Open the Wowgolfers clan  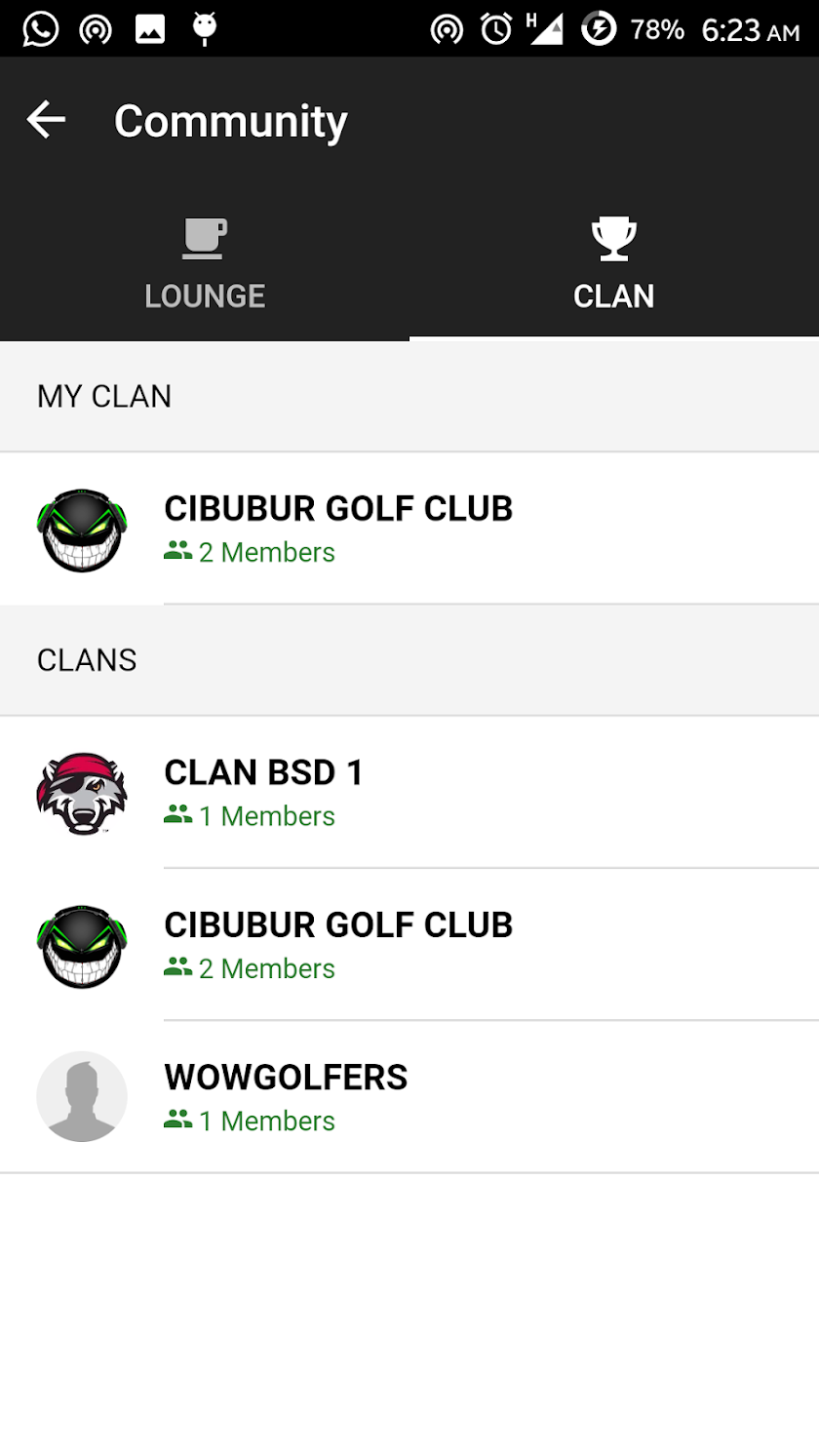point(409,1096)
